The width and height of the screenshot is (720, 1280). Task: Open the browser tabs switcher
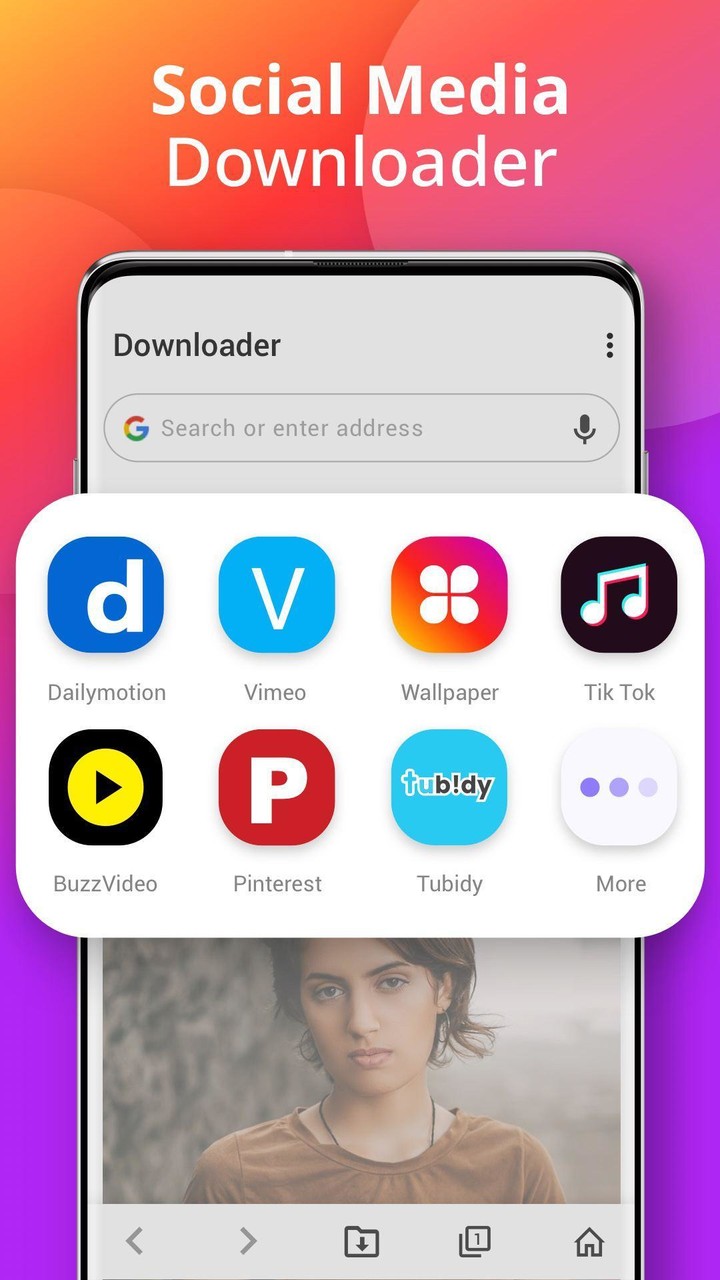click(475, 1240)
